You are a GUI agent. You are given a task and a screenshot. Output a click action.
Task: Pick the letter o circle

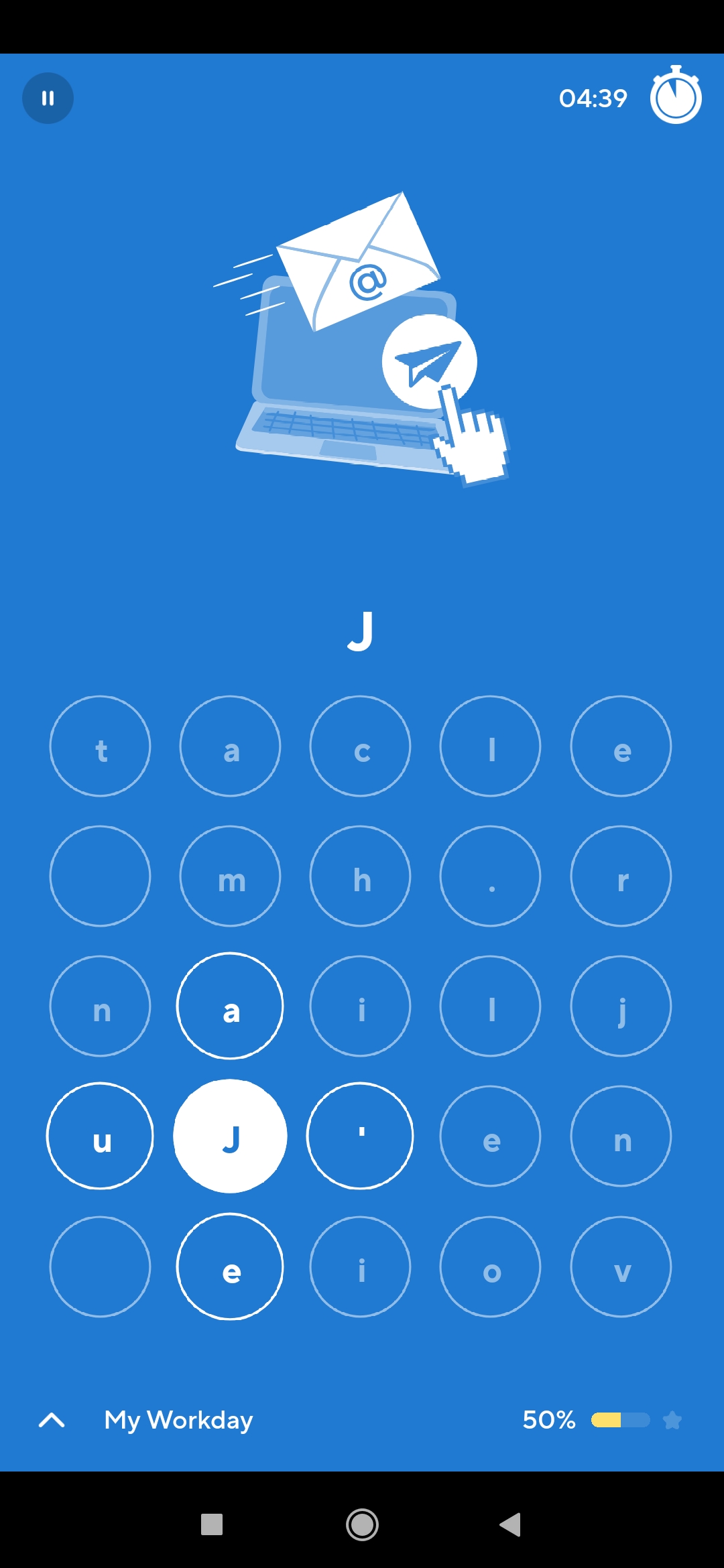click(490, 1266)
